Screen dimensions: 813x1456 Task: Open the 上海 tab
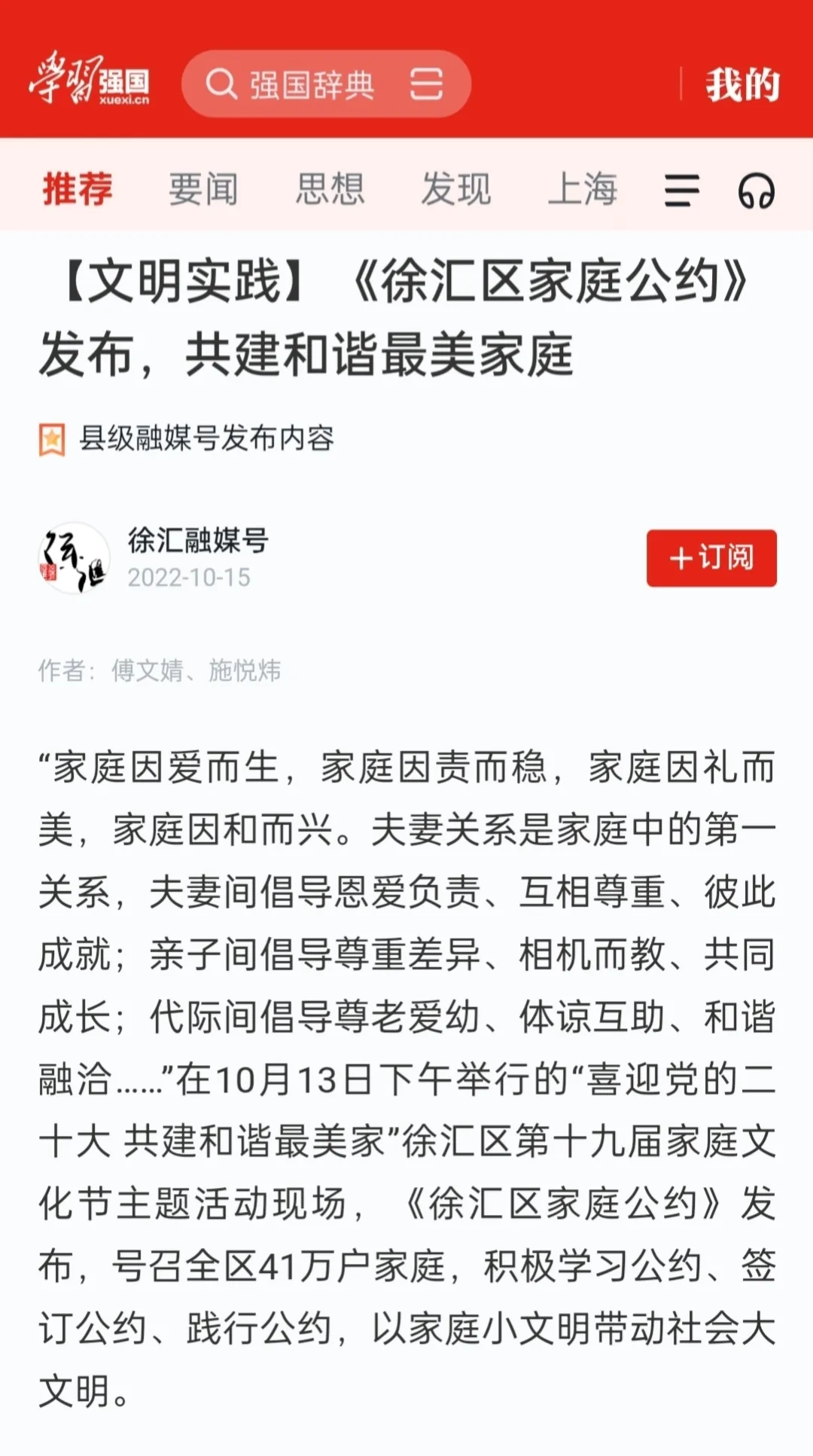pyautogui.click(x=583, y=188)
